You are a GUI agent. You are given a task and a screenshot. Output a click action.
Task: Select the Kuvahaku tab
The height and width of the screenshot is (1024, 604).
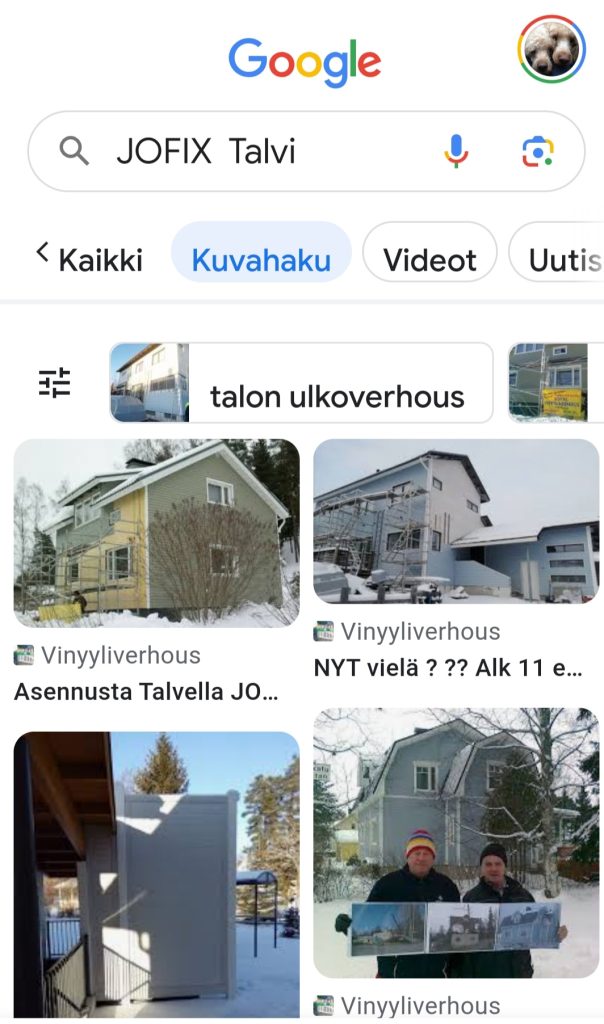coord(261,260)
